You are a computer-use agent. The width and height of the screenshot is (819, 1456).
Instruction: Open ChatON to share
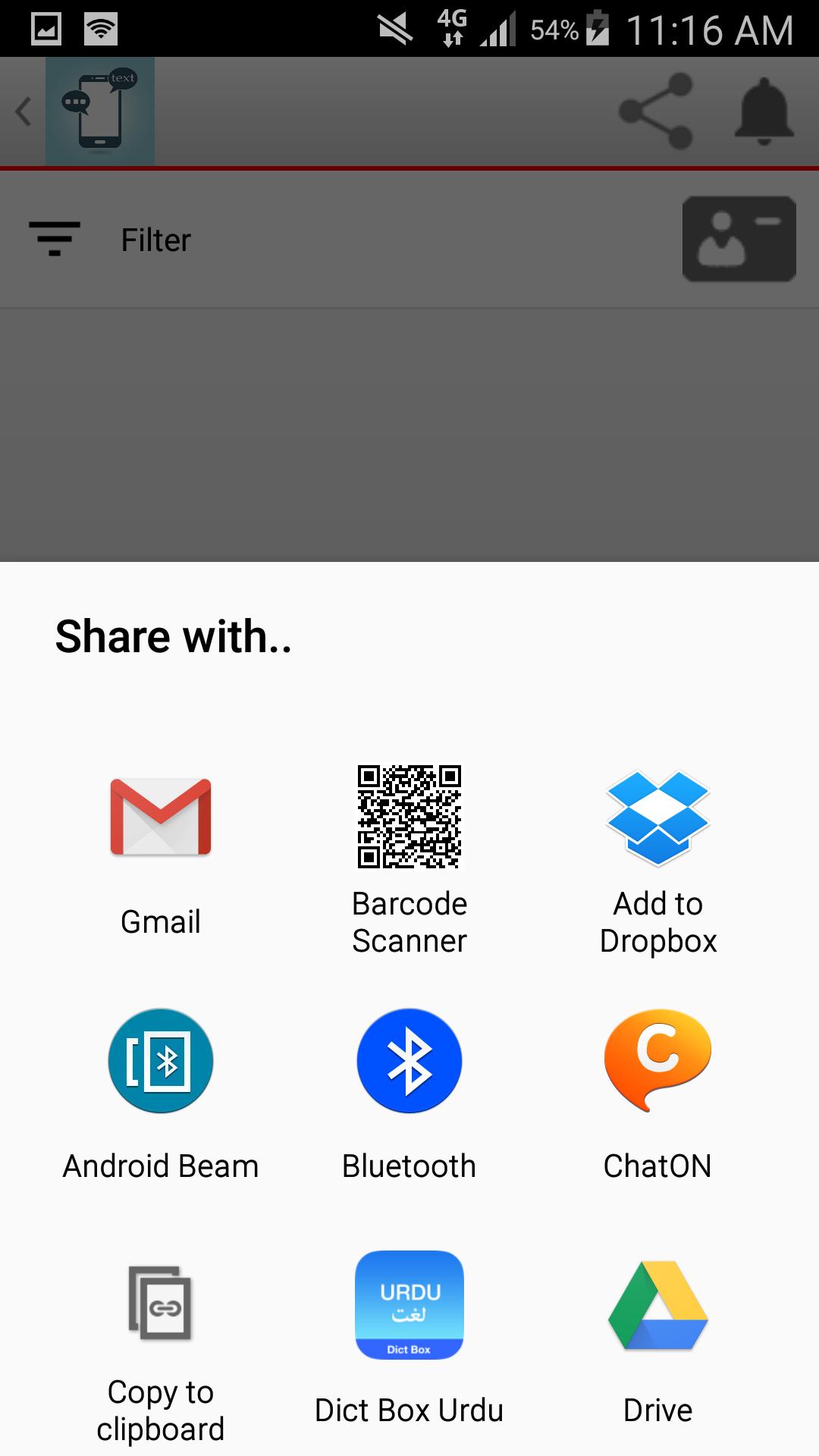(x=657, y=1092)
